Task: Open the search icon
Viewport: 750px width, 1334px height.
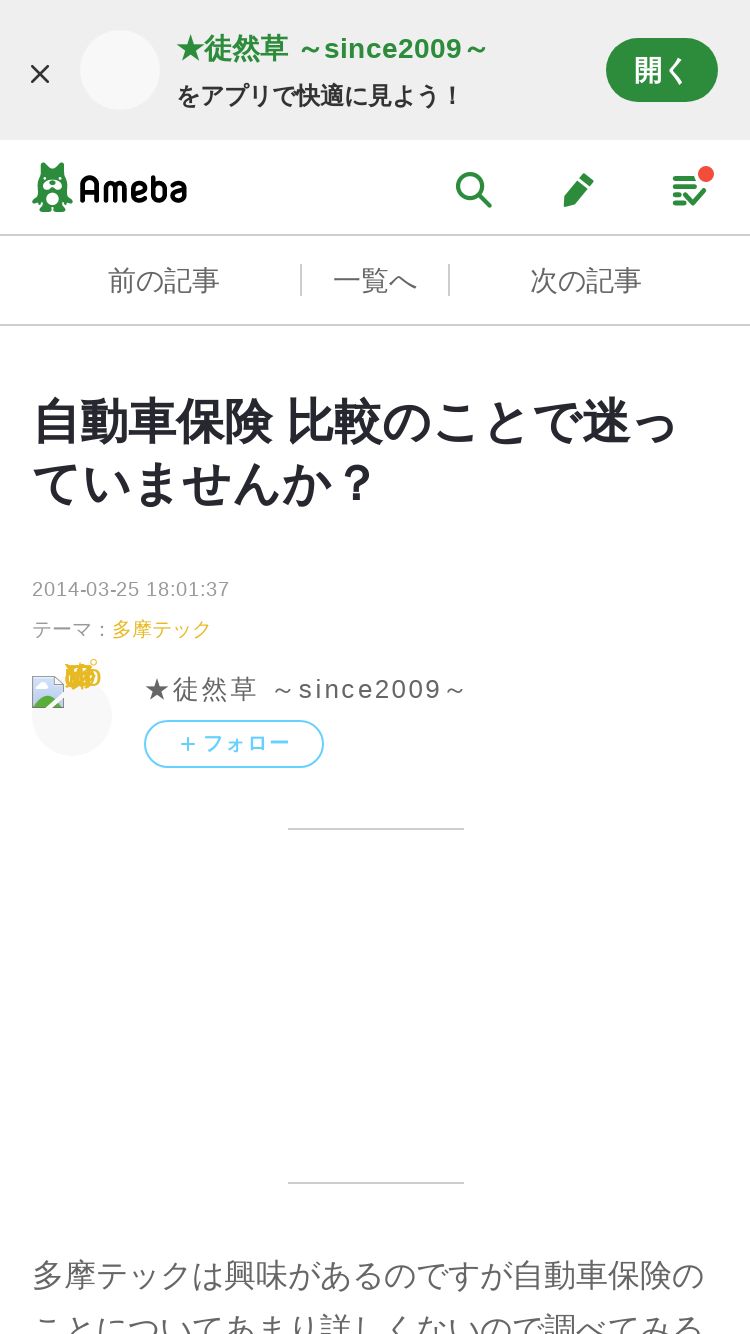Action: (x=473, y=188)
